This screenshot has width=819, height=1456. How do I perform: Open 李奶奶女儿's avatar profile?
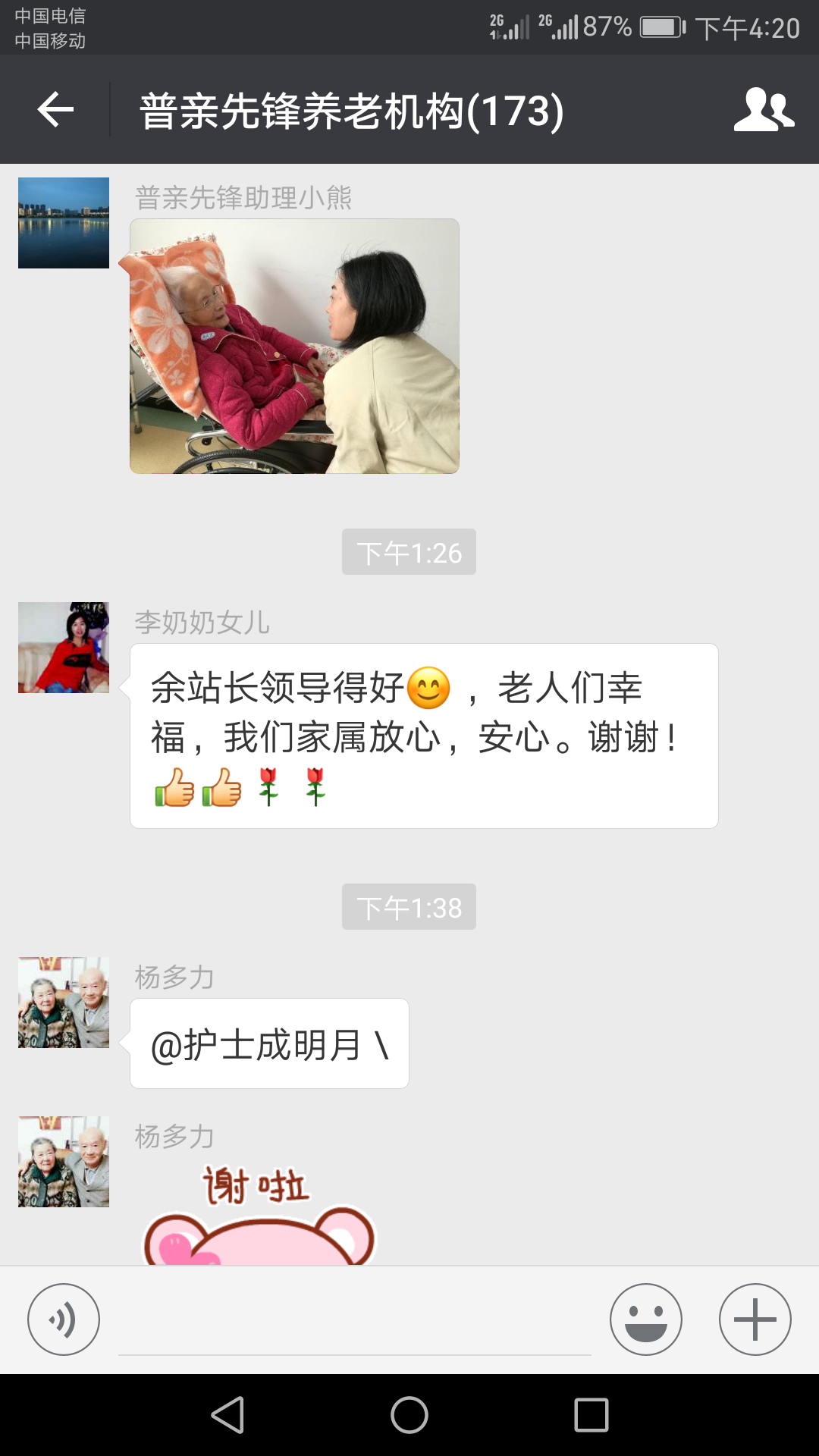point(64,648)
